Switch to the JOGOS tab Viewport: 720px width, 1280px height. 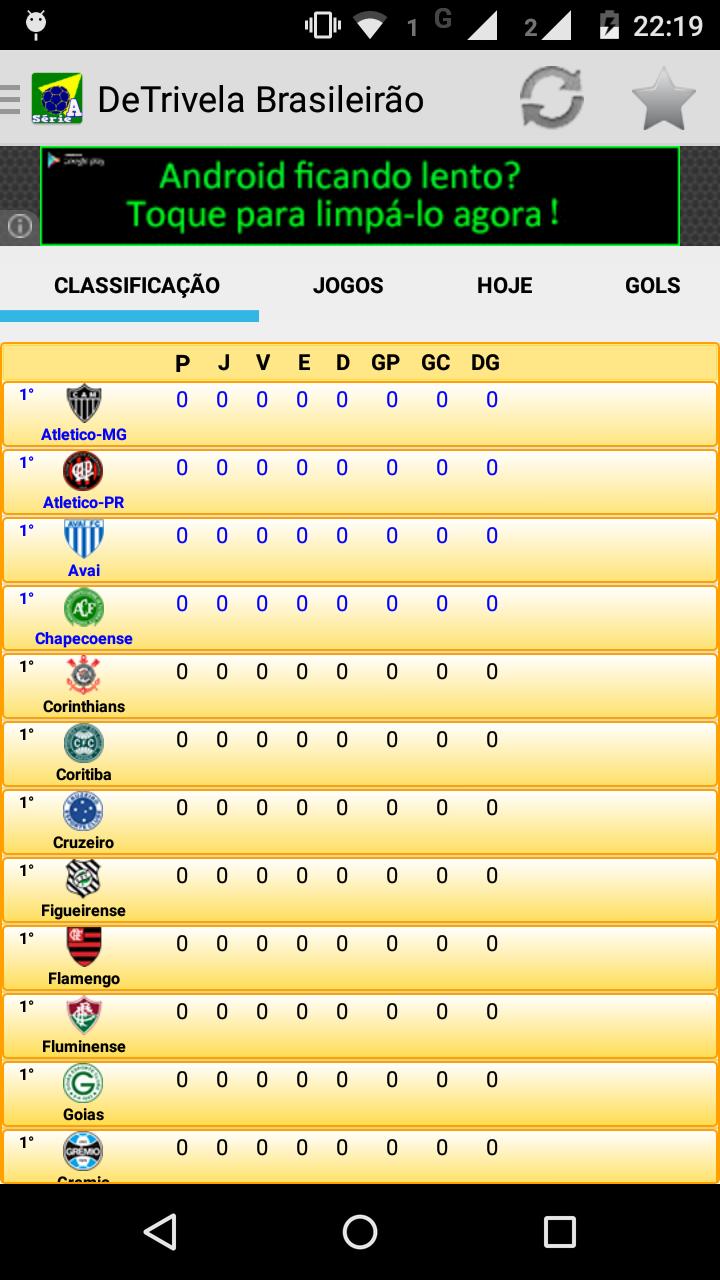coord(348,286)
